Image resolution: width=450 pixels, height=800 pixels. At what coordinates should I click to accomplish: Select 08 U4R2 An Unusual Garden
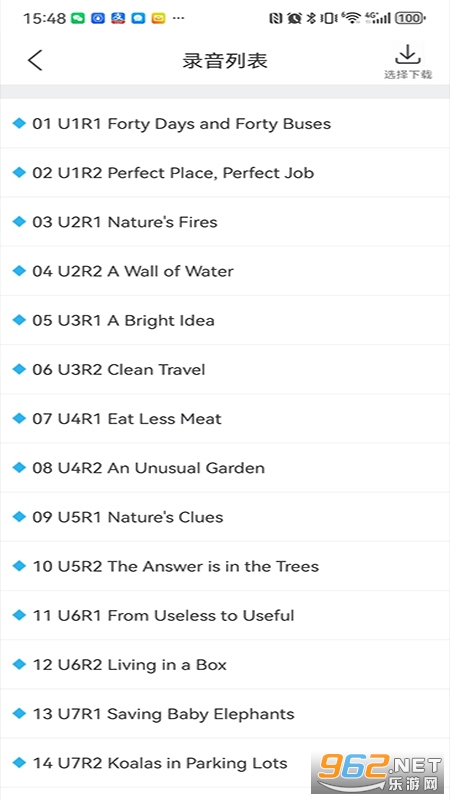tap(225, 468)
